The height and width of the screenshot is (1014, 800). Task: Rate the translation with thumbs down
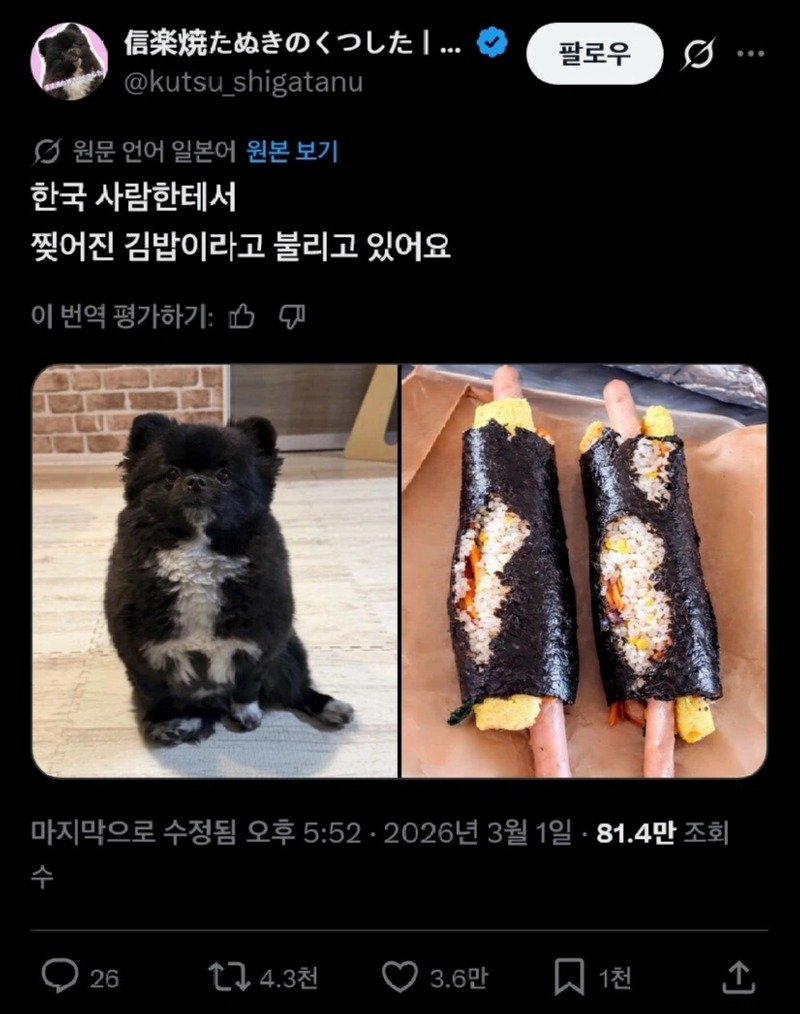coord(291,317)
